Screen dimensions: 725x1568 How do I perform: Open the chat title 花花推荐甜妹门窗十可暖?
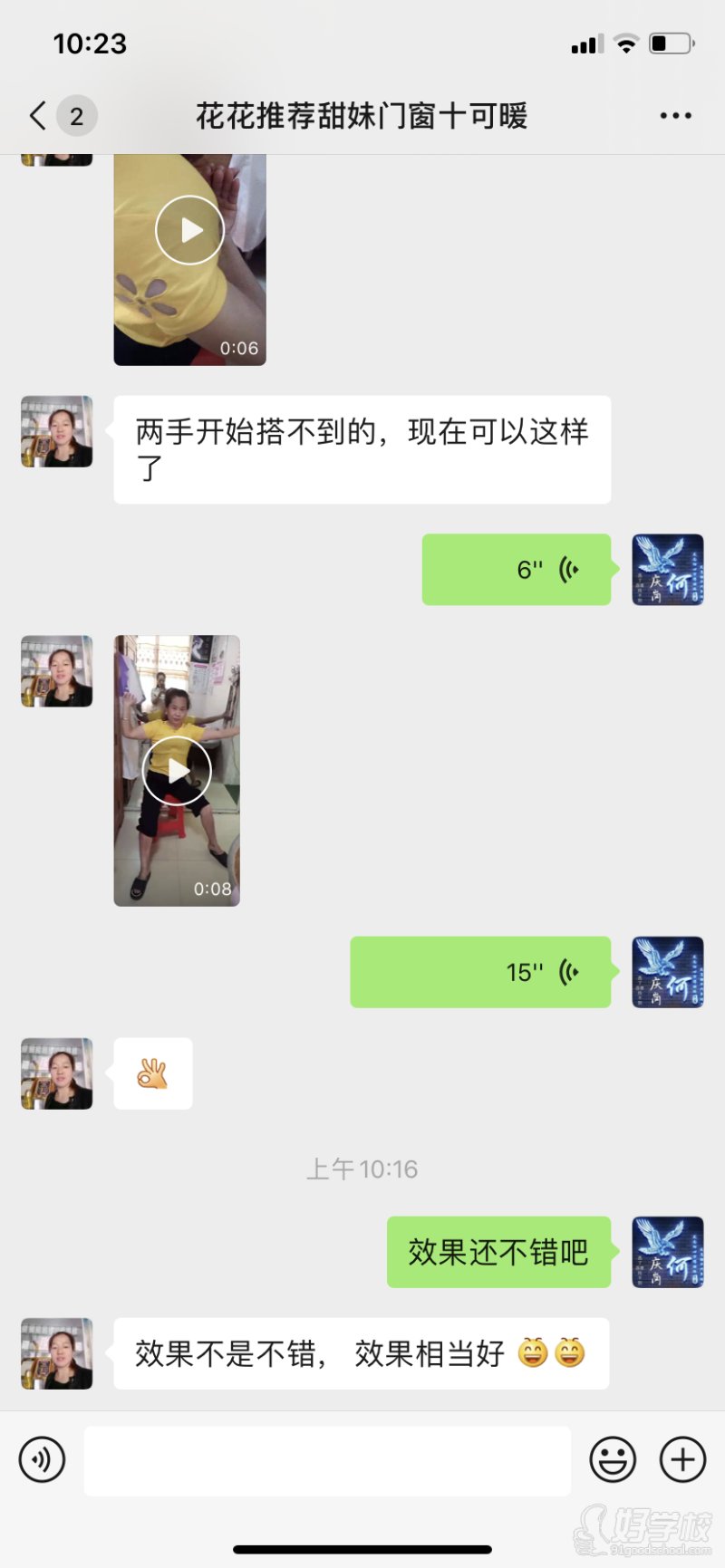click(x=362, y=116)
